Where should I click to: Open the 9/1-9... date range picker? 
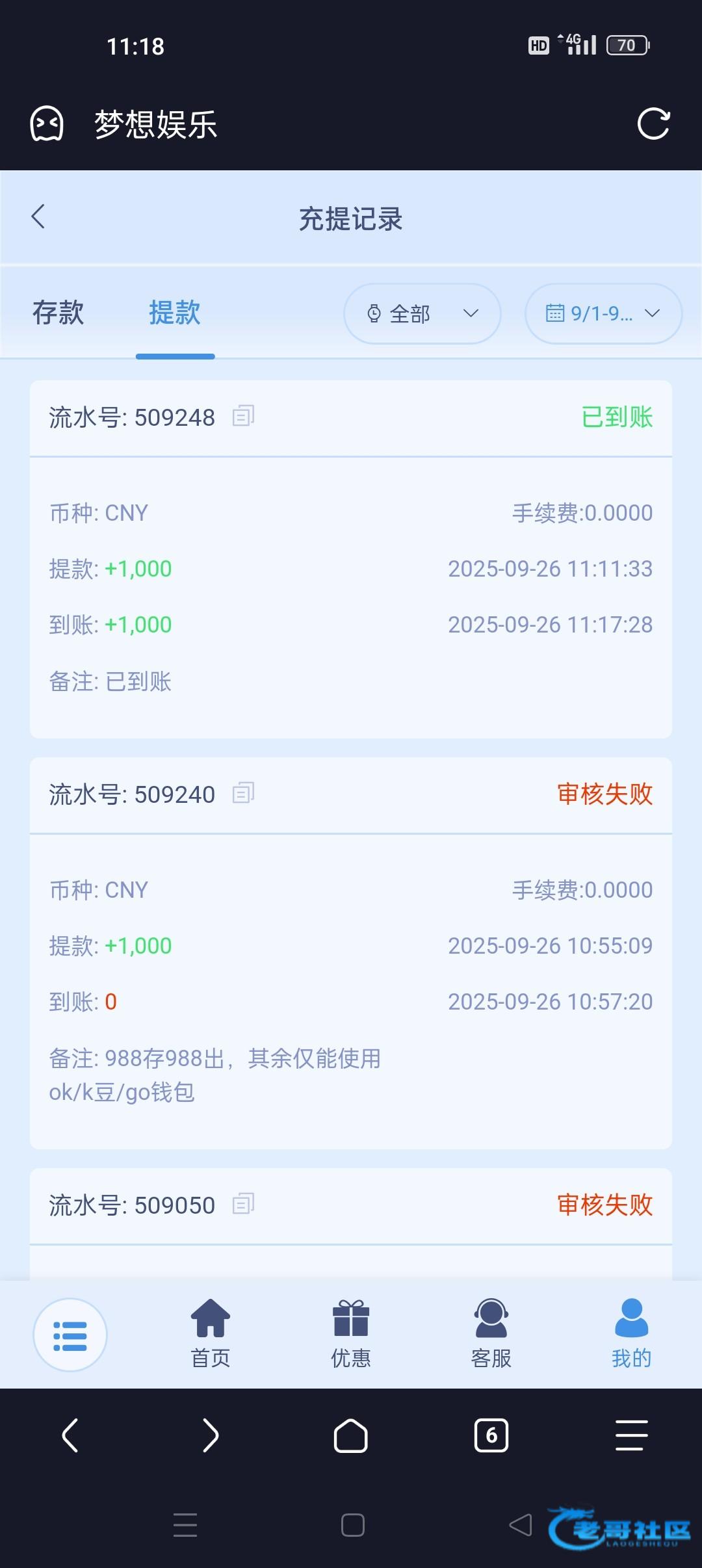pos(603,313)
